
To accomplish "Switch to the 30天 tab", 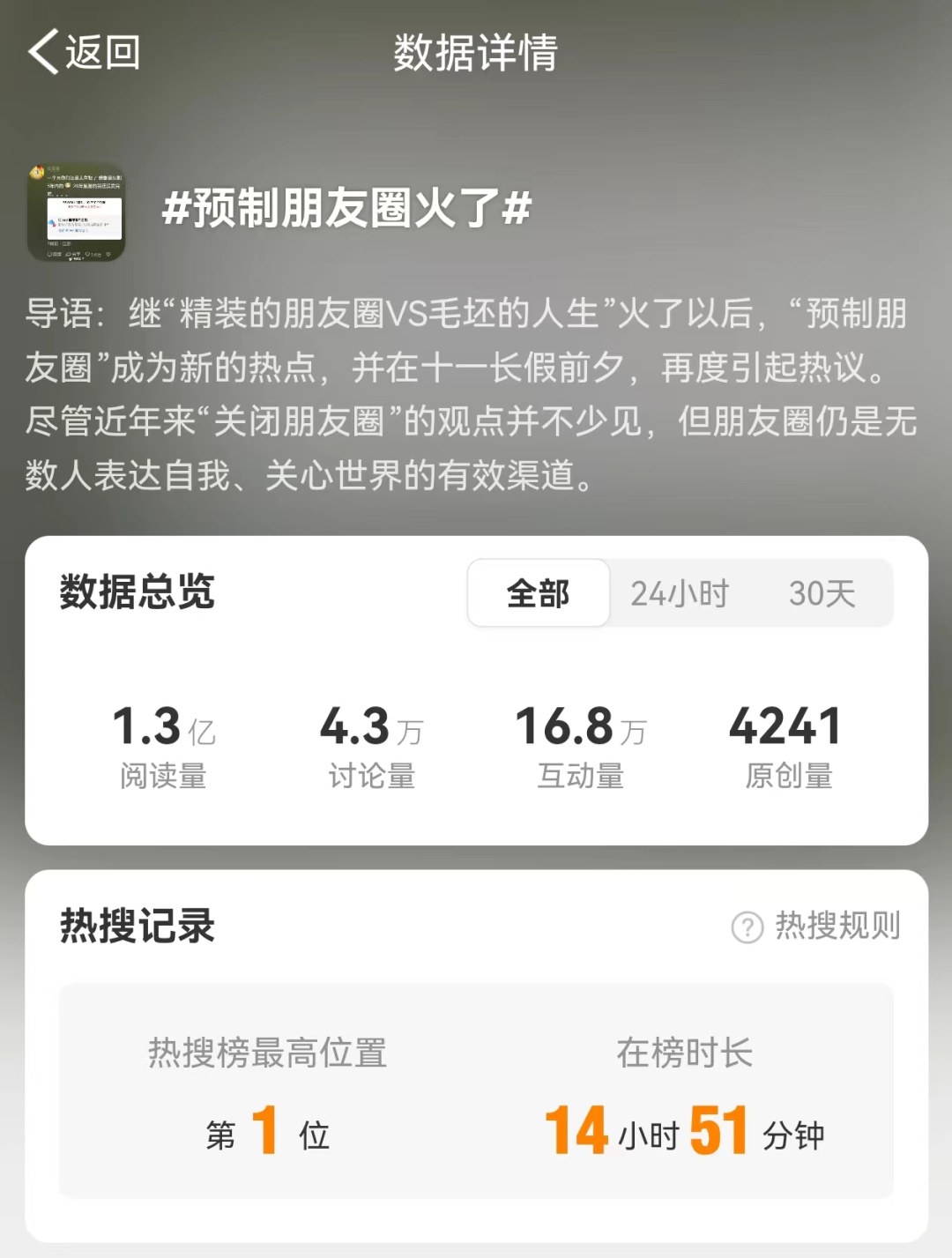I will point(822,593).
